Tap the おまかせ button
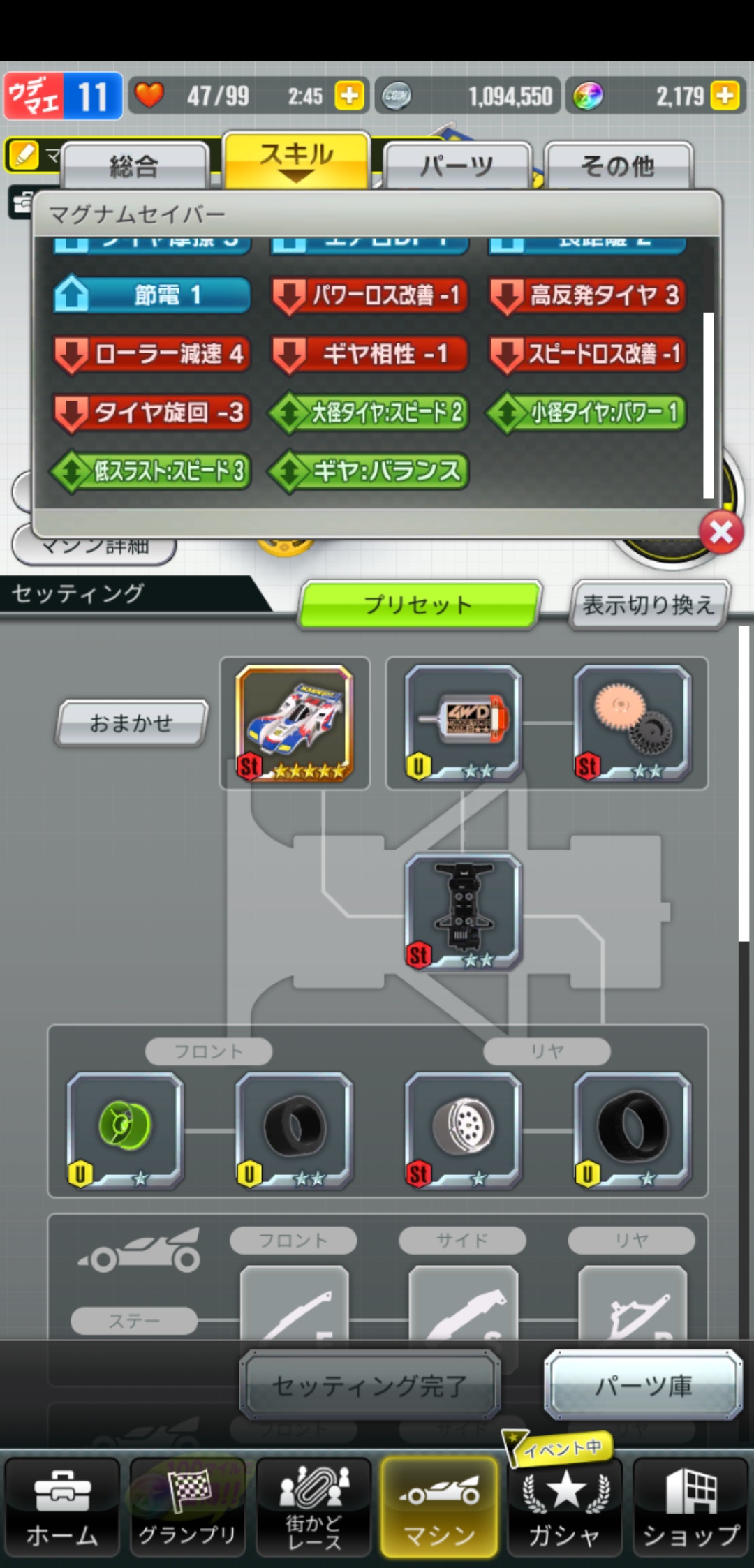The image size is (754, 1568). tap(131, 723)
